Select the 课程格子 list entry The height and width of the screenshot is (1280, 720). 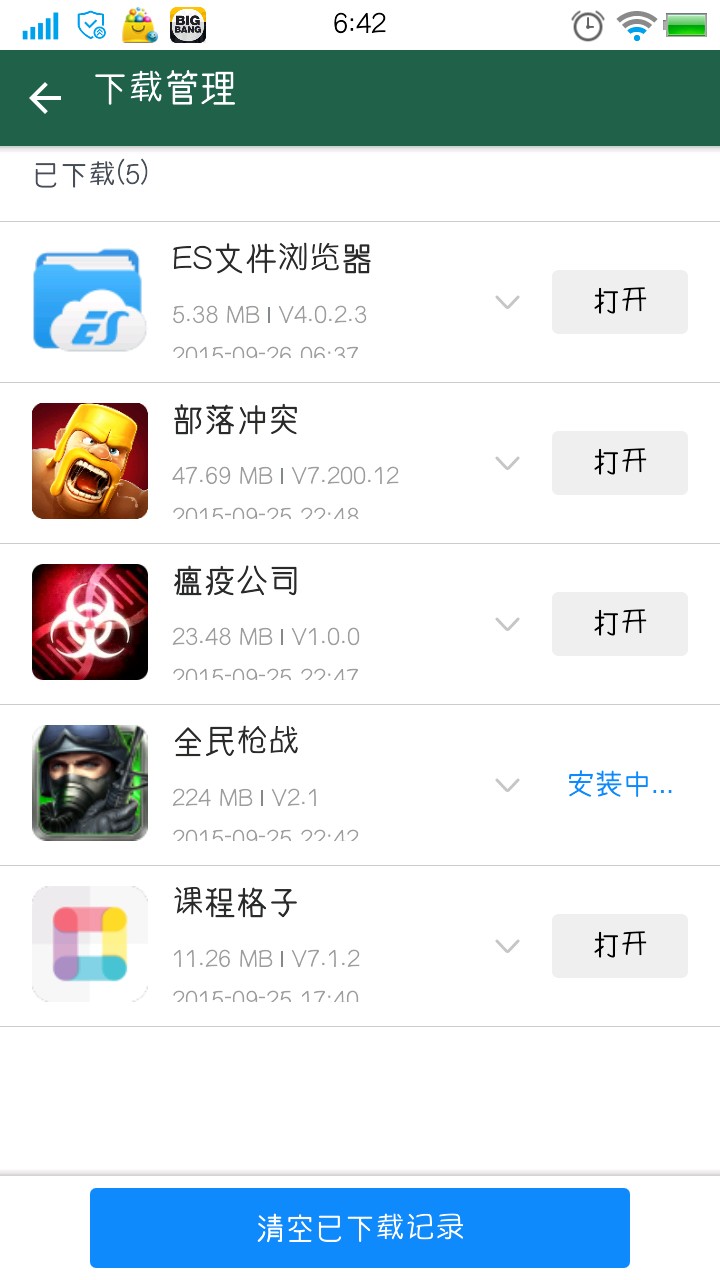(x=360, y=946)
